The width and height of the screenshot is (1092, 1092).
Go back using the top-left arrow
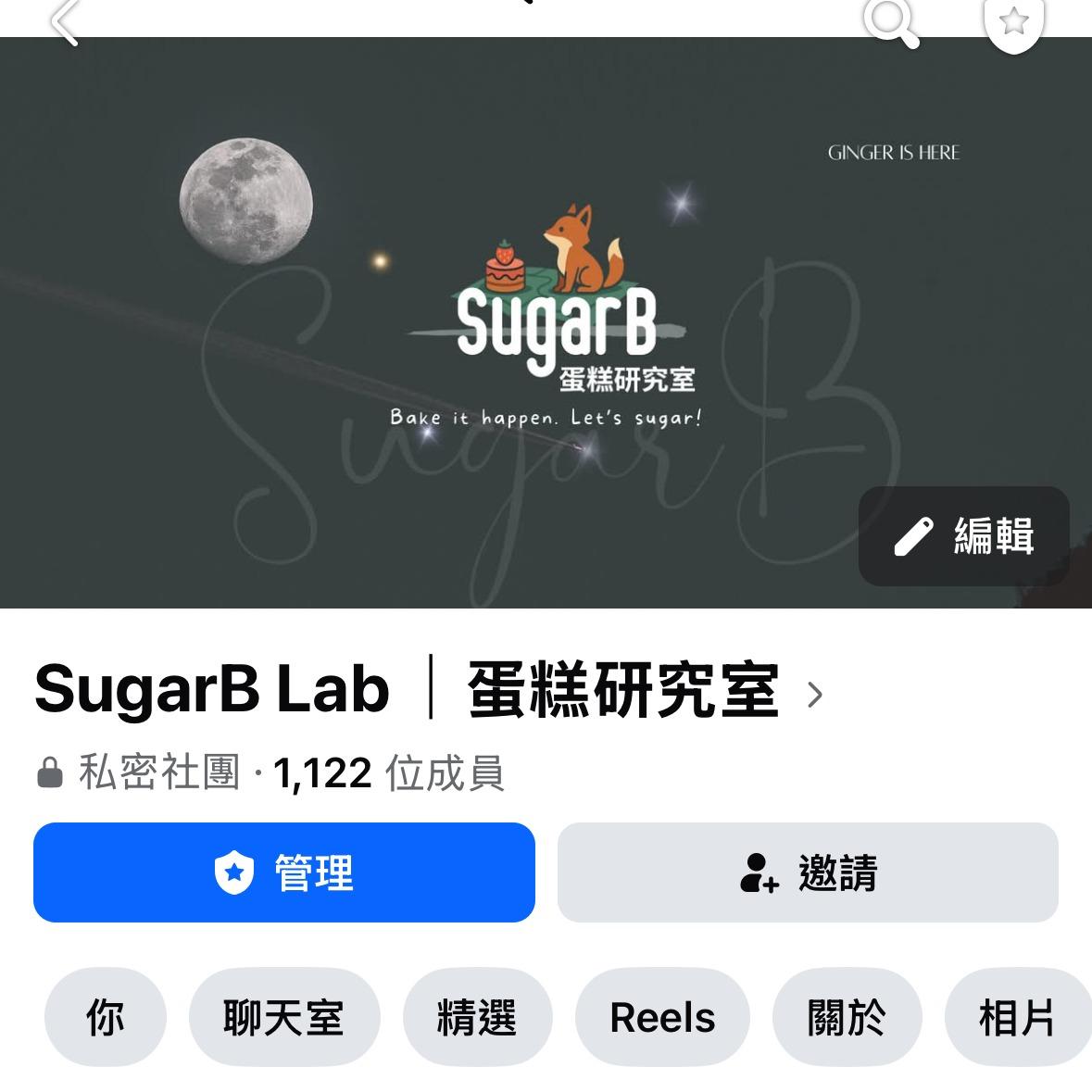(63, 20)
